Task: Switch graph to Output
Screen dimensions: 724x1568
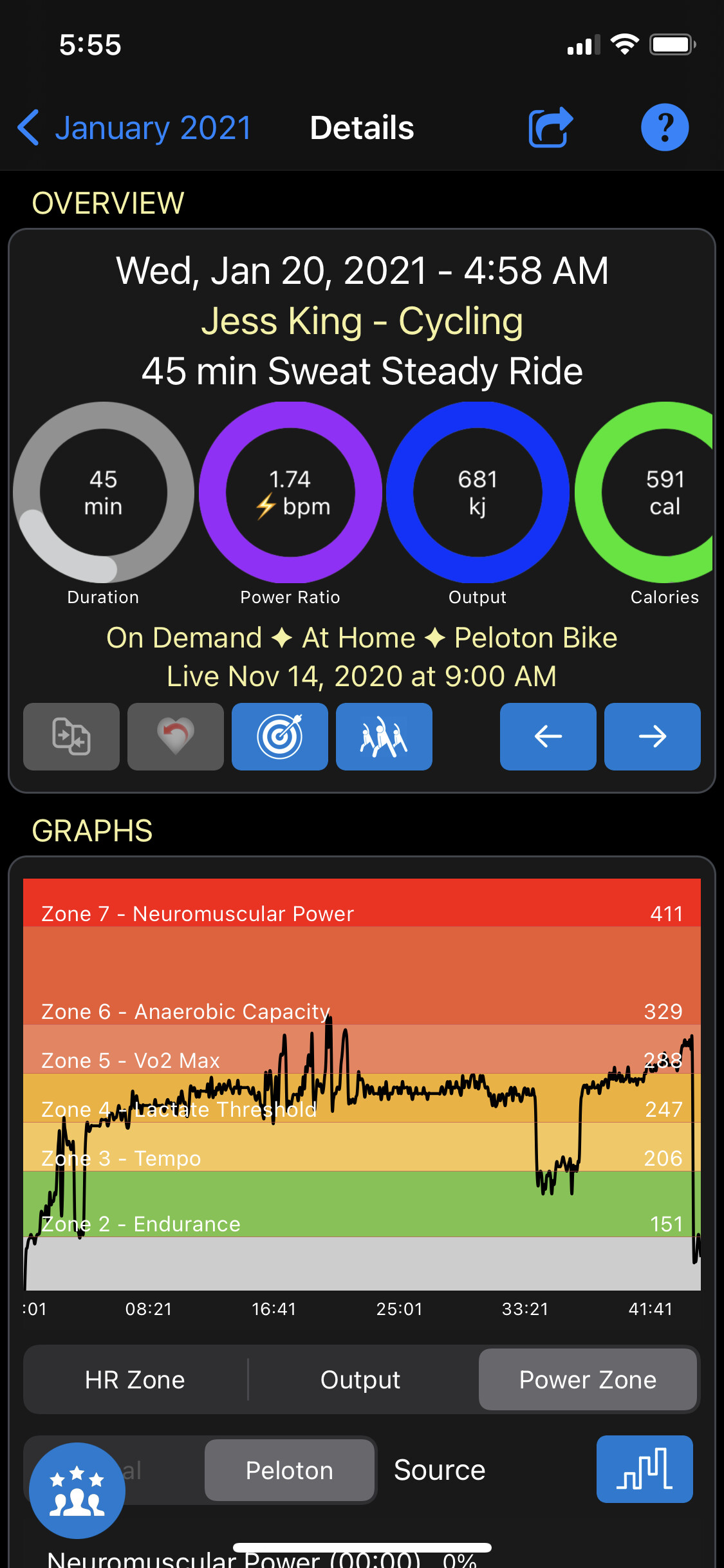Action: click(x=360, y=1380)
